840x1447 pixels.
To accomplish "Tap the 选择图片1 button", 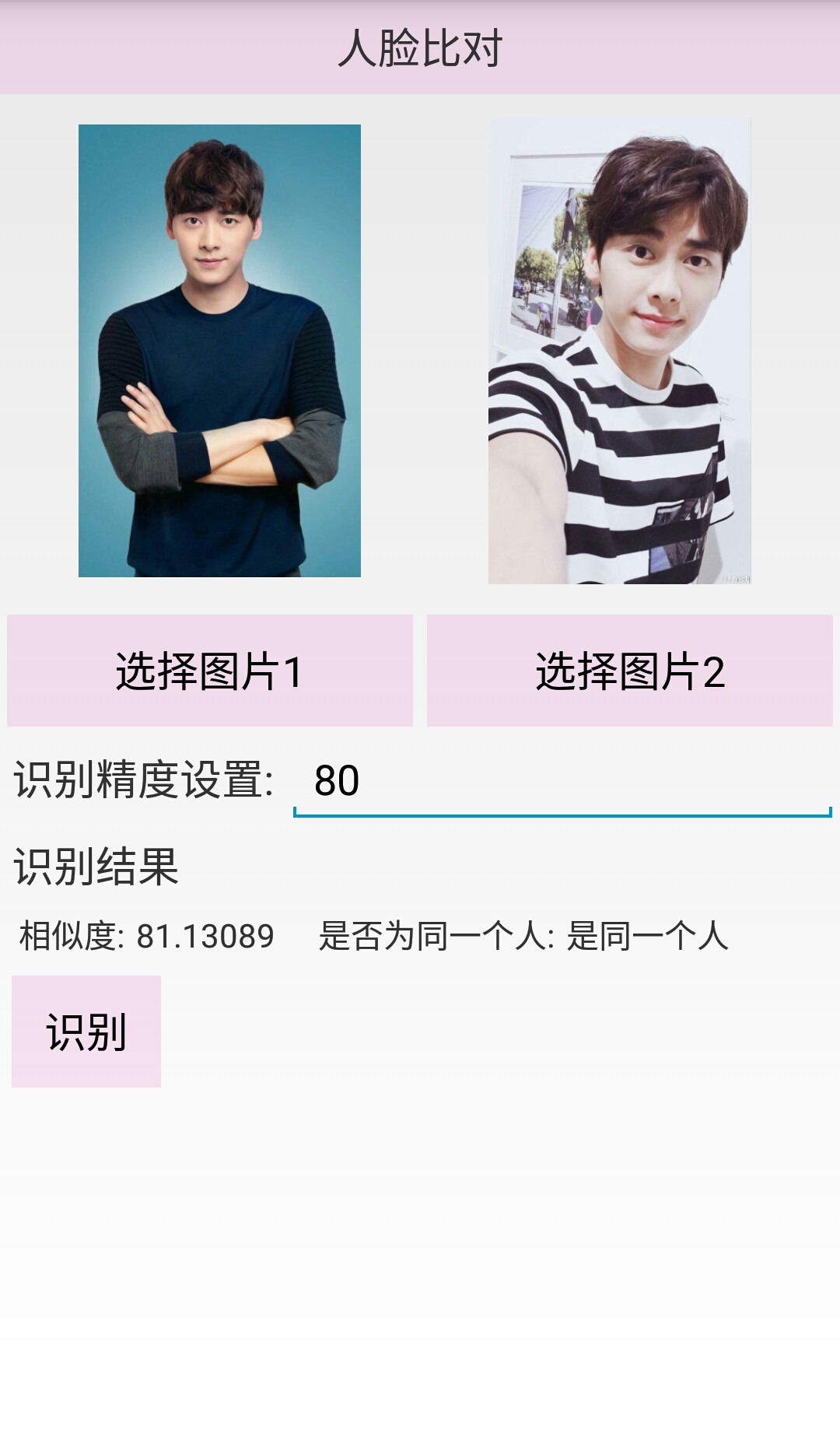I will pyautogui.click(x=209, y=671).
